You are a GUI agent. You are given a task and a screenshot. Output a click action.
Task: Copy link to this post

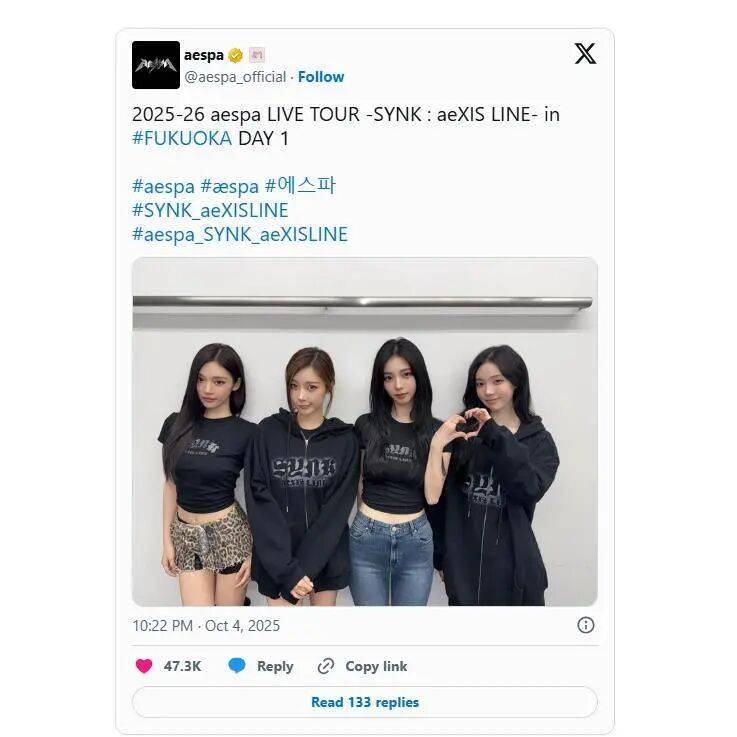(363, 666)
